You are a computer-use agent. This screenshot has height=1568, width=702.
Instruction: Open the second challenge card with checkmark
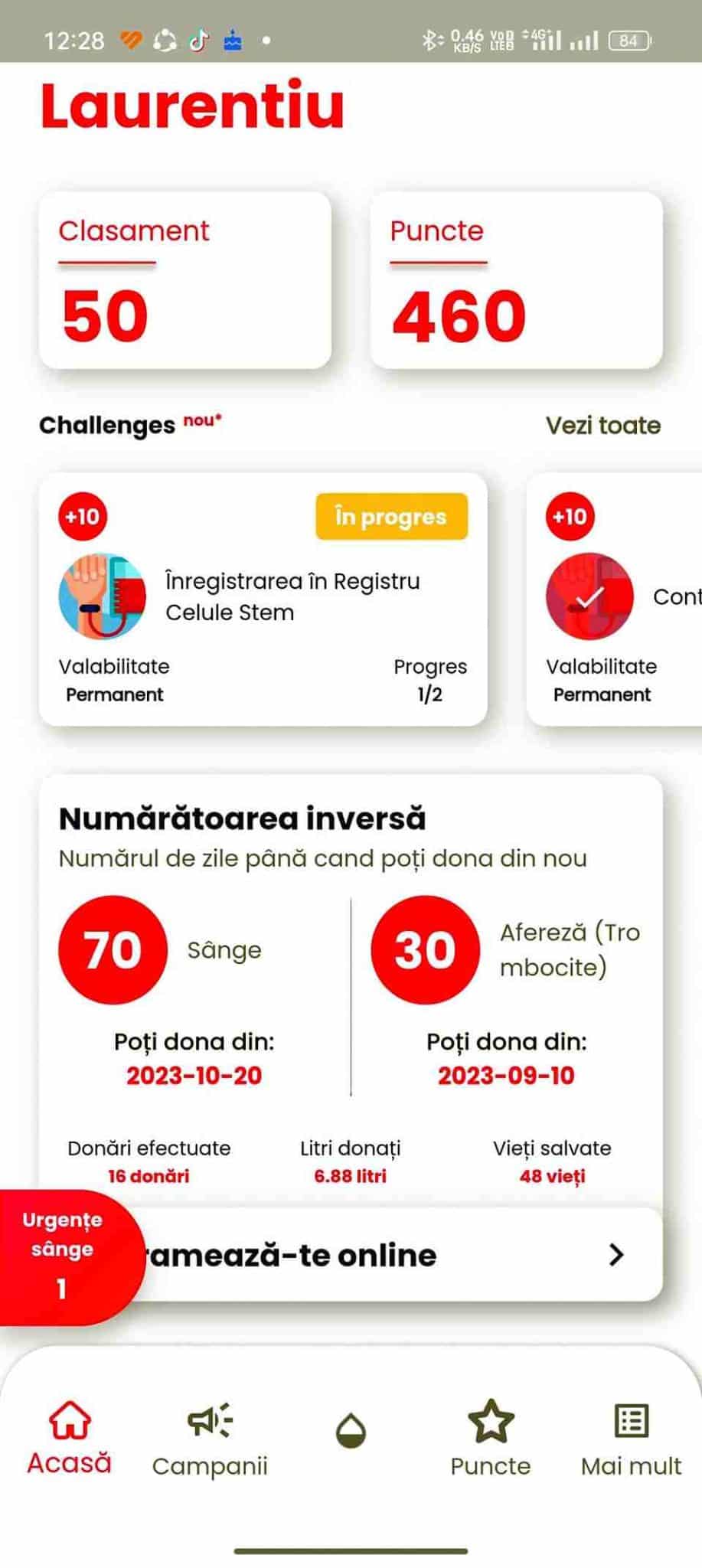[x=615, y=599]
